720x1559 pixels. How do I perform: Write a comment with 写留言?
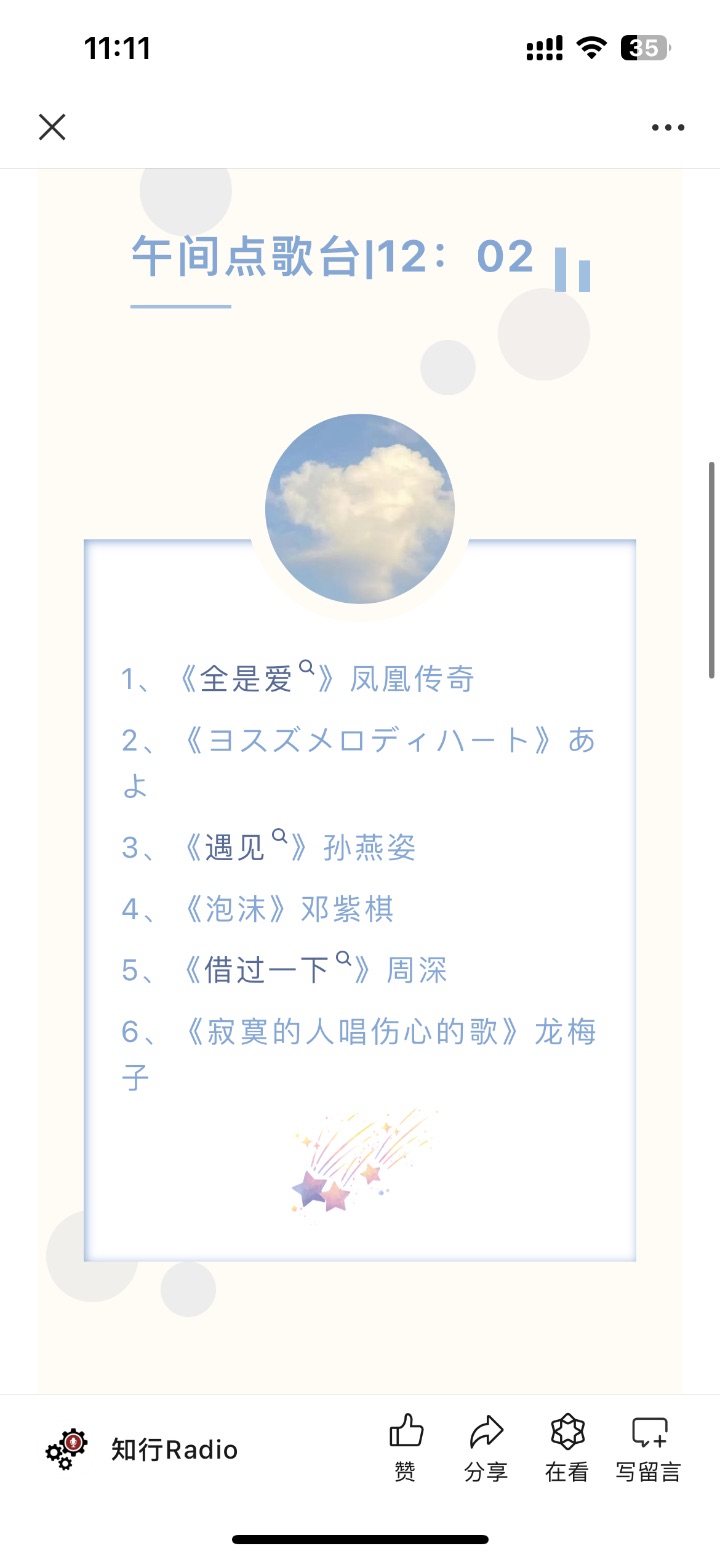[x=648, y=1447]
